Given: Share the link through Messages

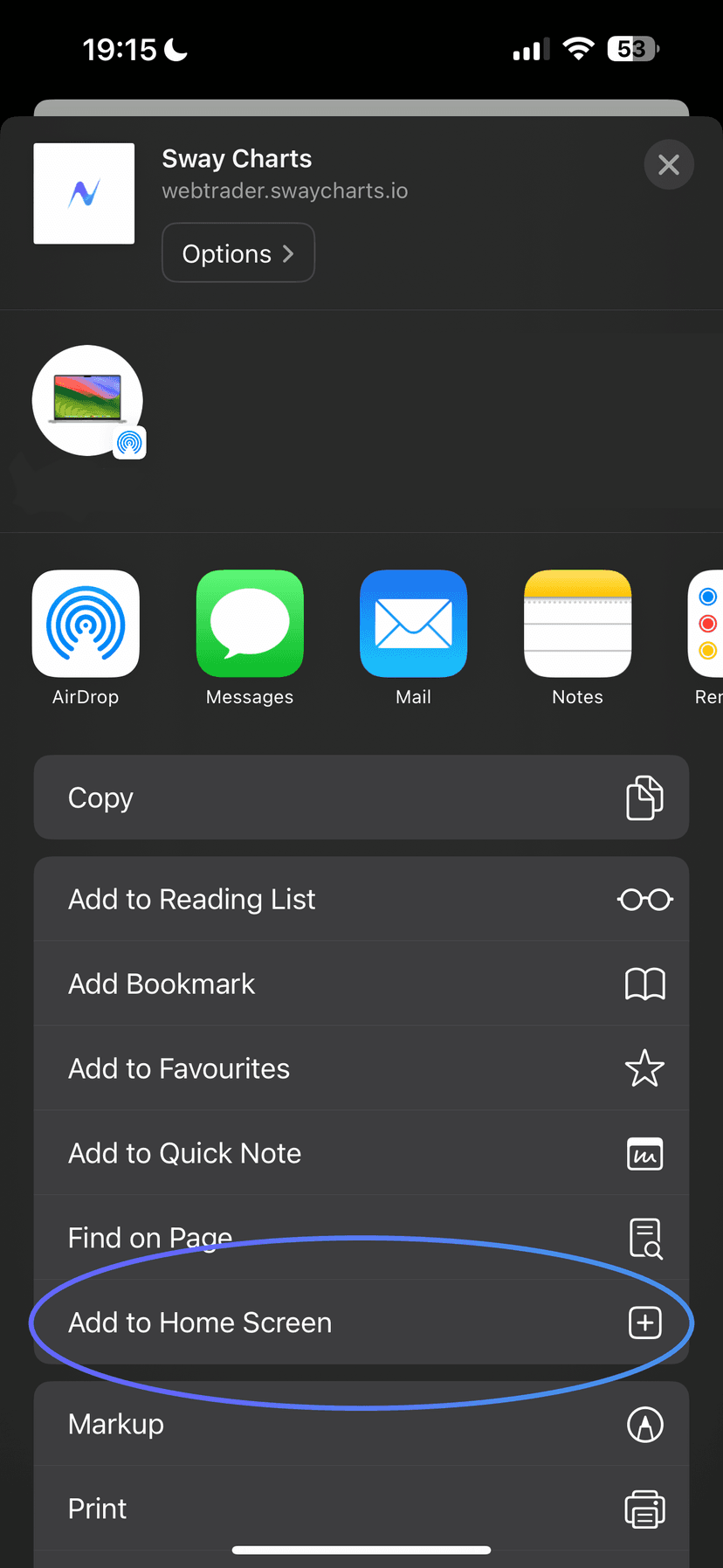Looking at the screenshot, I should point(250,624).
